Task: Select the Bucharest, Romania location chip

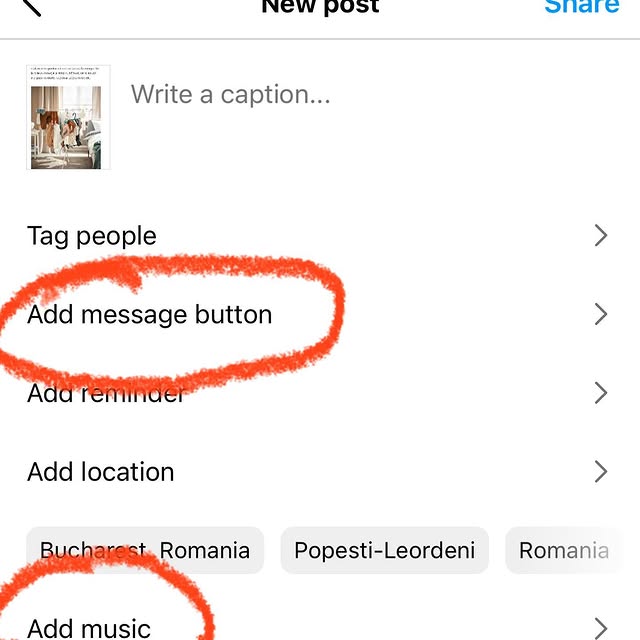Action: point(145,550)
